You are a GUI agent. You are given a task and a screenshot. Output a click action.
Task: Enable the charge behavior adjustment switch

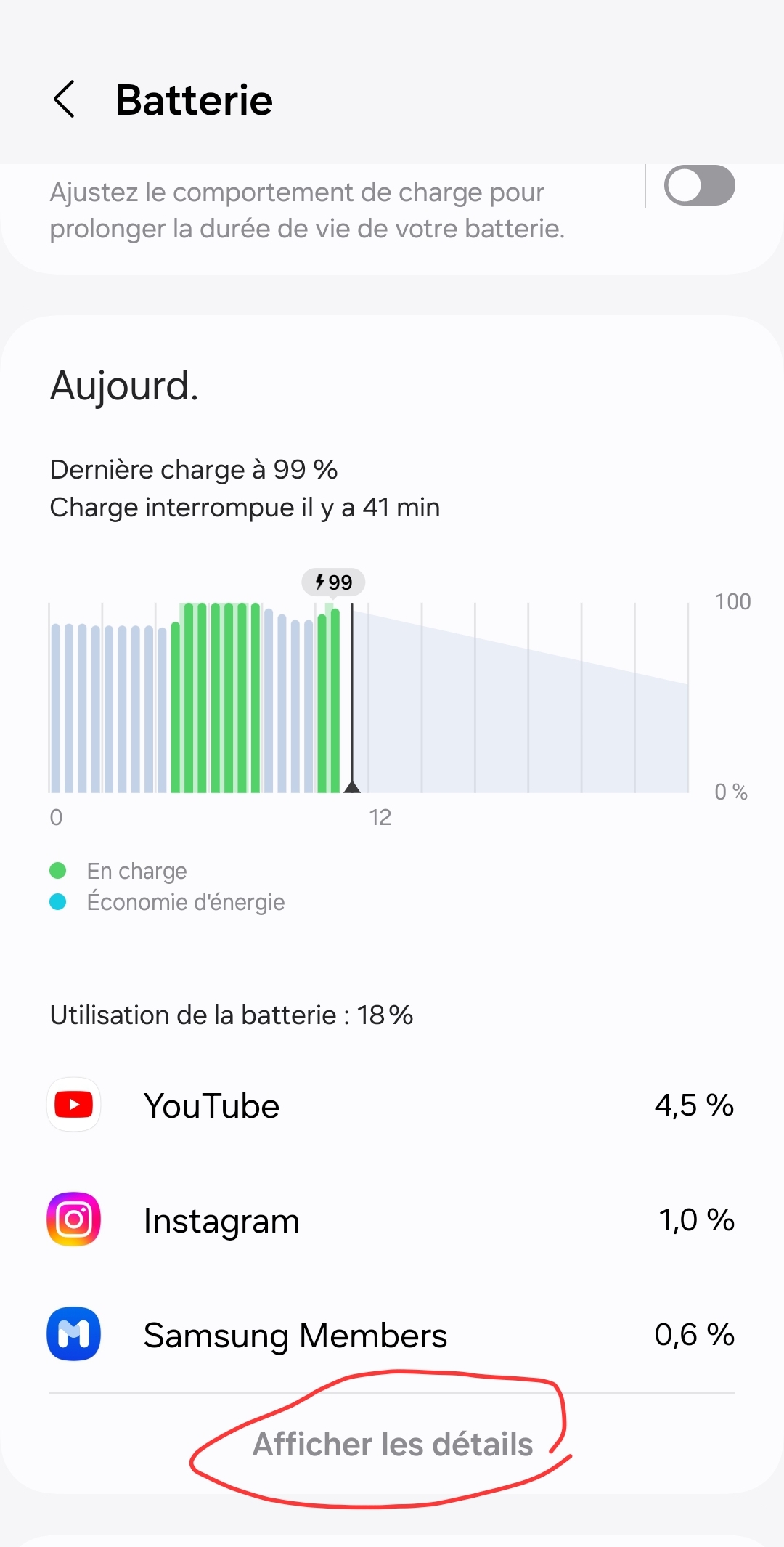coord(698,186)
